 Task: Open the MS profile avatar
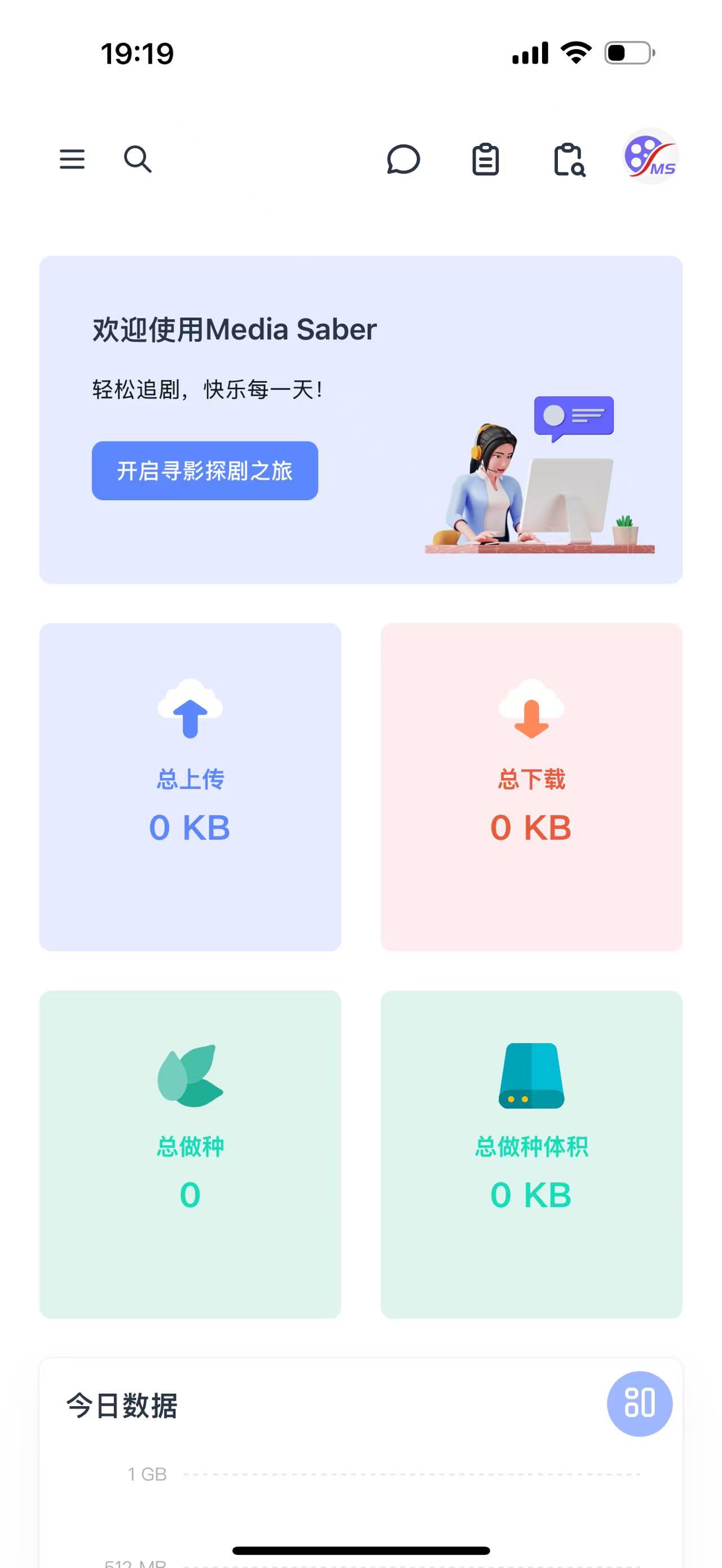click(x=651, y=156)
